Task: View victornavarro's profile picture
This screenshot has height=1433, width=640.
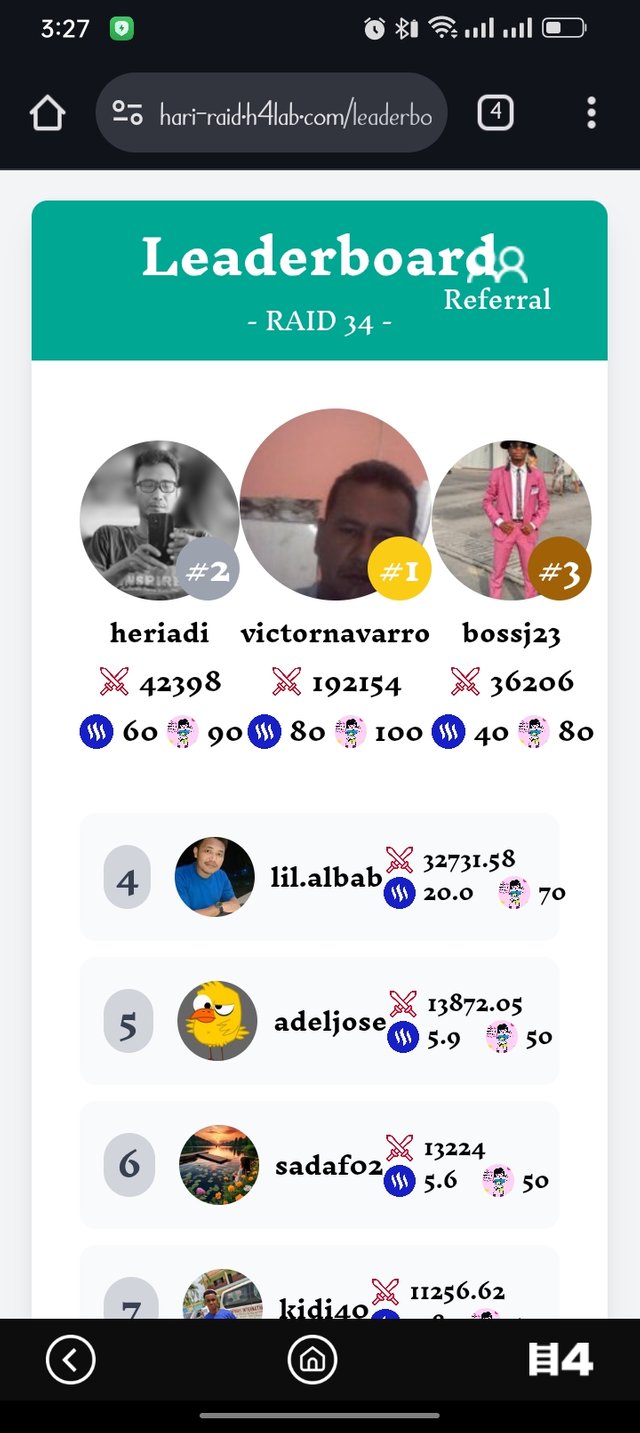Action: coord(334,503)
